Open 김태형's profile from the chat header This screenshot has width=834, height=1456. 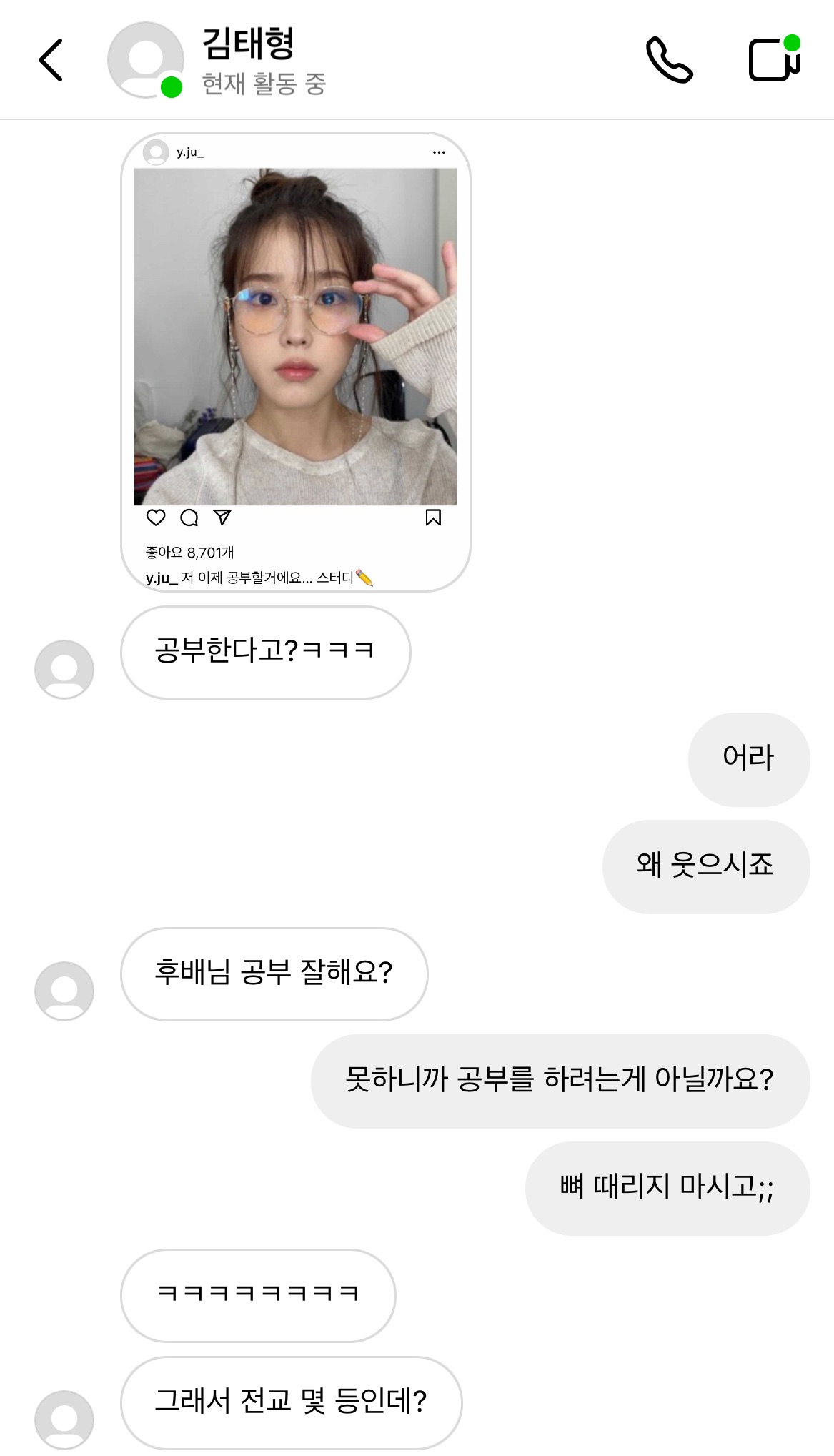pyautogui.click(x=247, y=44)
